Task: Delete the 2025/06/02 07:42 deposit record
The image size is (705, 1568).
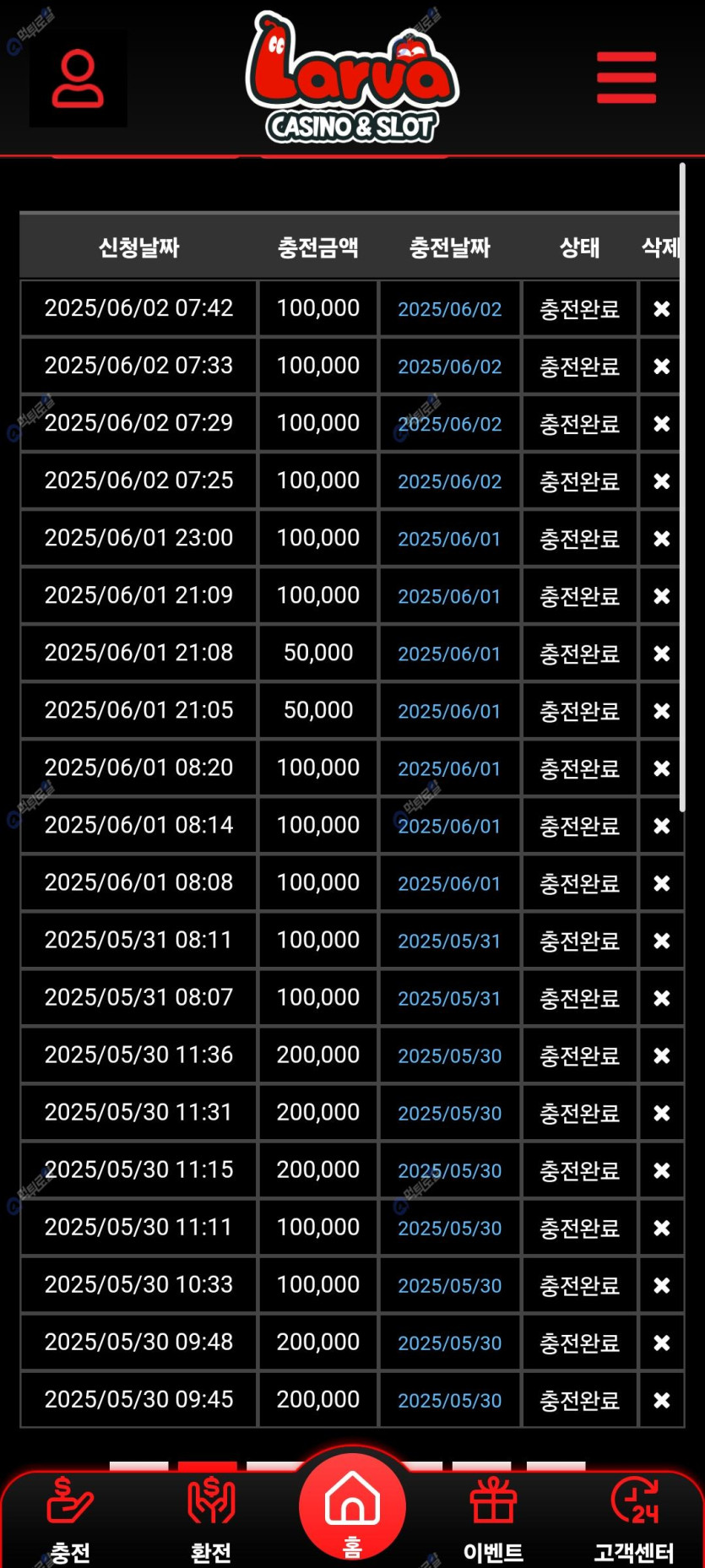Action: tap(662, 309)
